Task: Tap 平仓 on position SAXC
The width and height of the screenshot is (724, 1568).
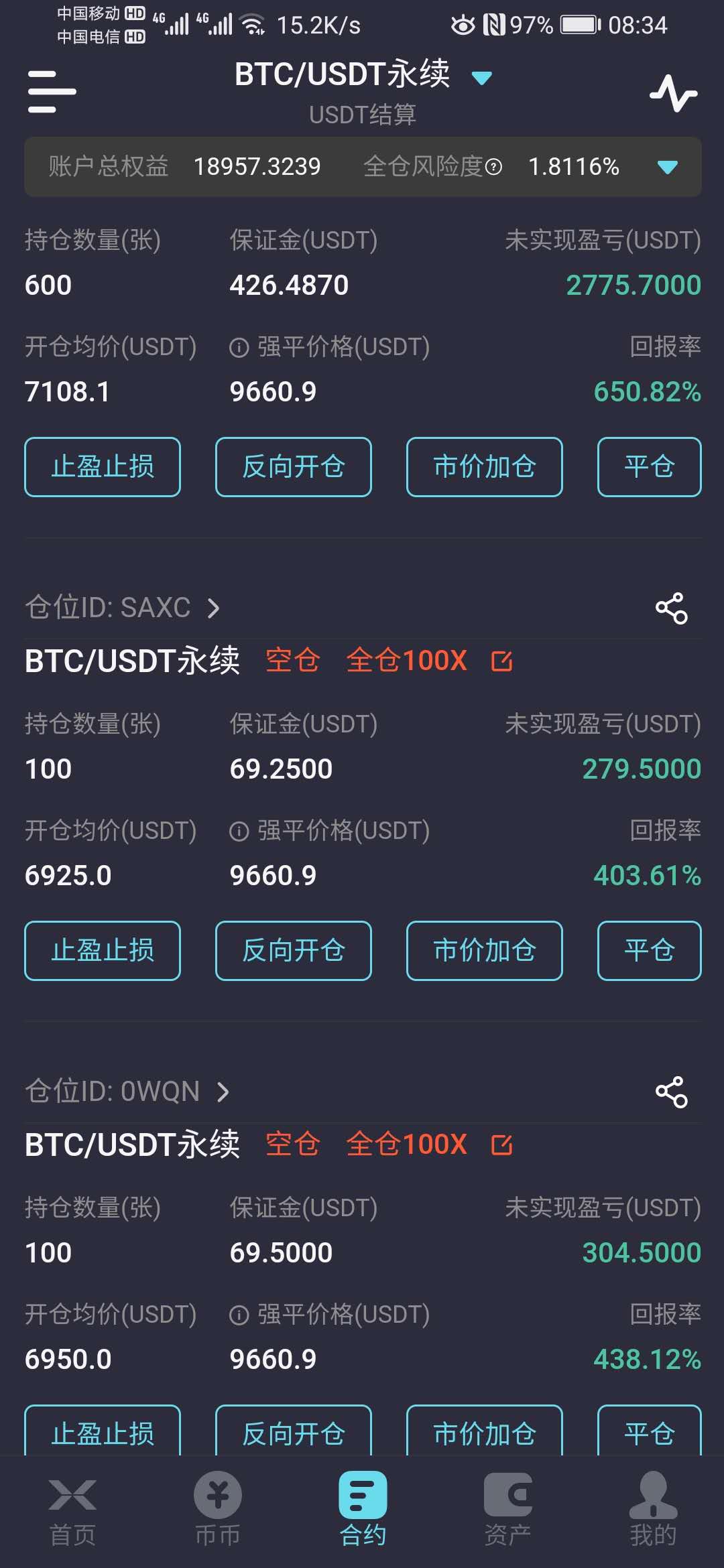Action: pyautogui.click(x=648, y=951)
